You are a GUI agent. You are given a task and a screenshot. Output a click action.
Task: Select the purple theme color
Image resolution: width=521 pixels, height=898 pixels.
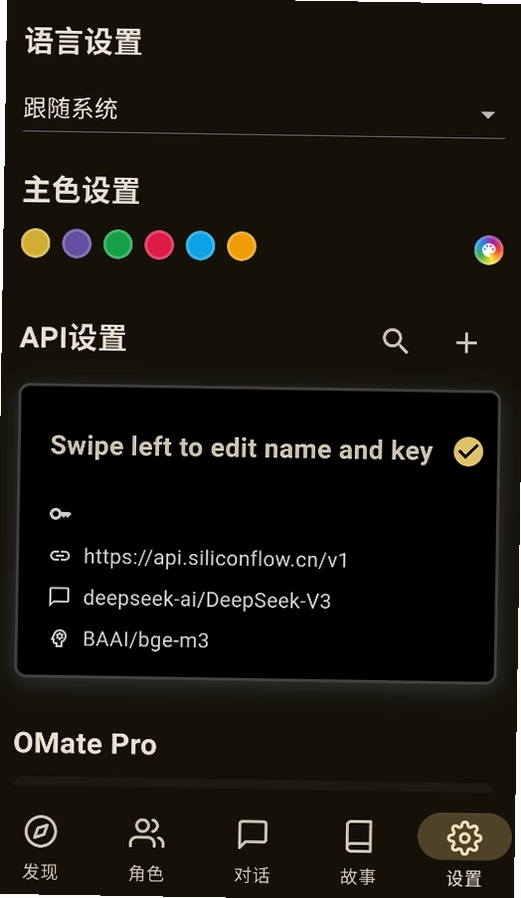[x=77, y=244]
